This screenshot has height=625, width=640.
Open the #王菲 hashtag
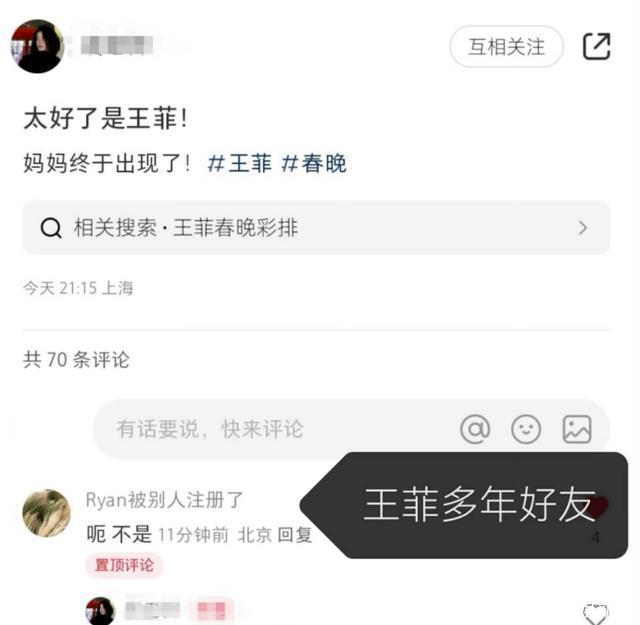pos(240,164)
